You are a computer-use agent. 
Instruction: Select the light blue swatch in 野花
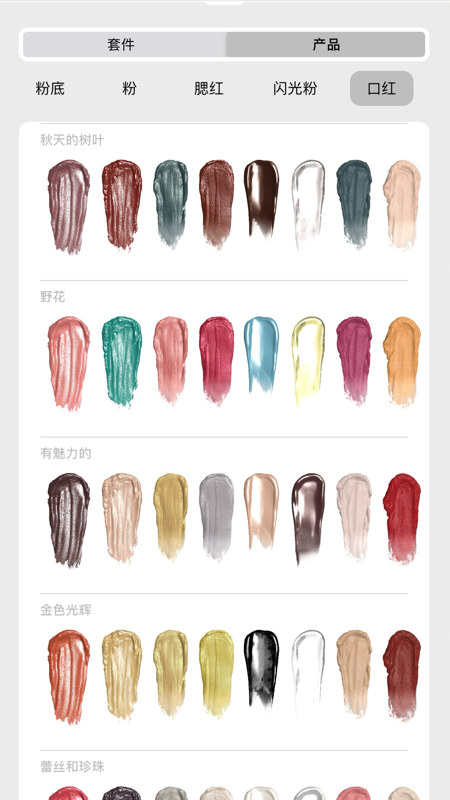[261, 356]
